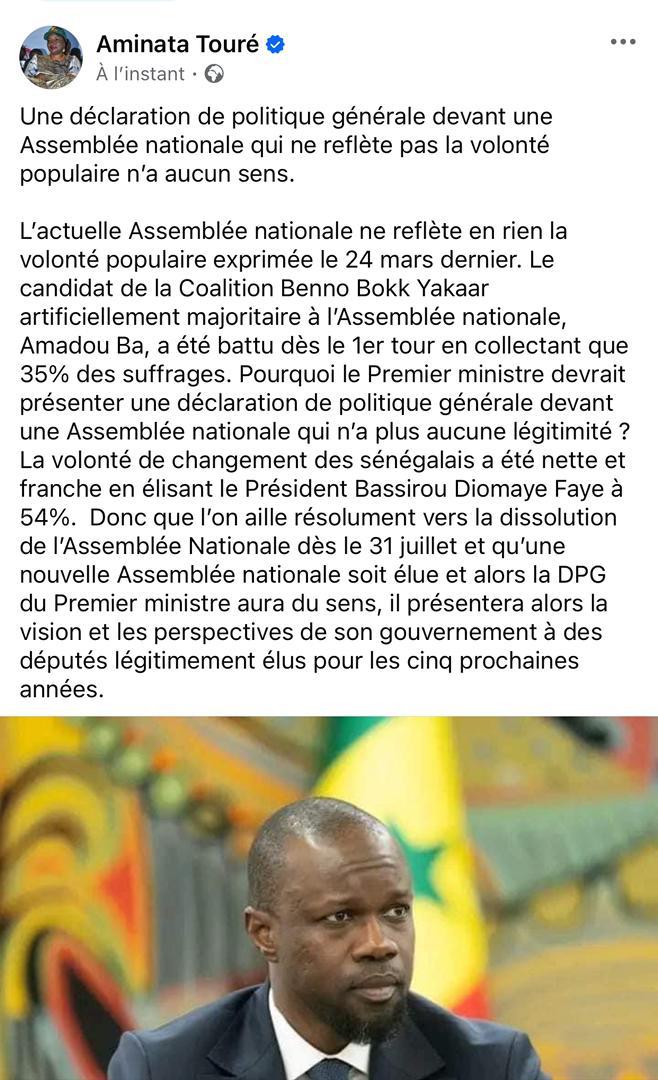The height and width of the screenshot is (1080, 658).
Task: Open the photo attached to the post
Action: tap(329, 897)
